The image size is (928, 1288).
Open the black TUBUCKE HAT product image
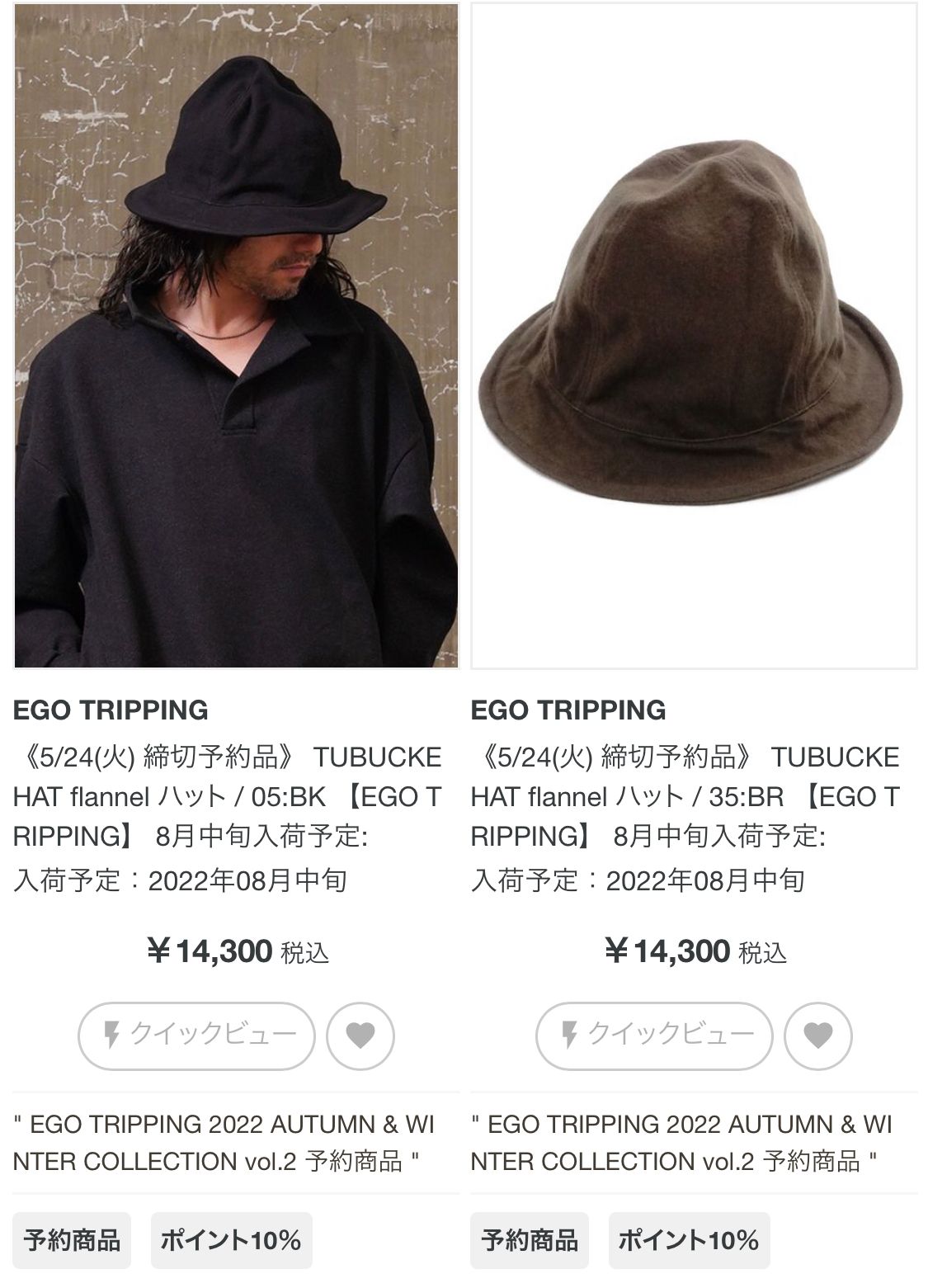[236, 336]
